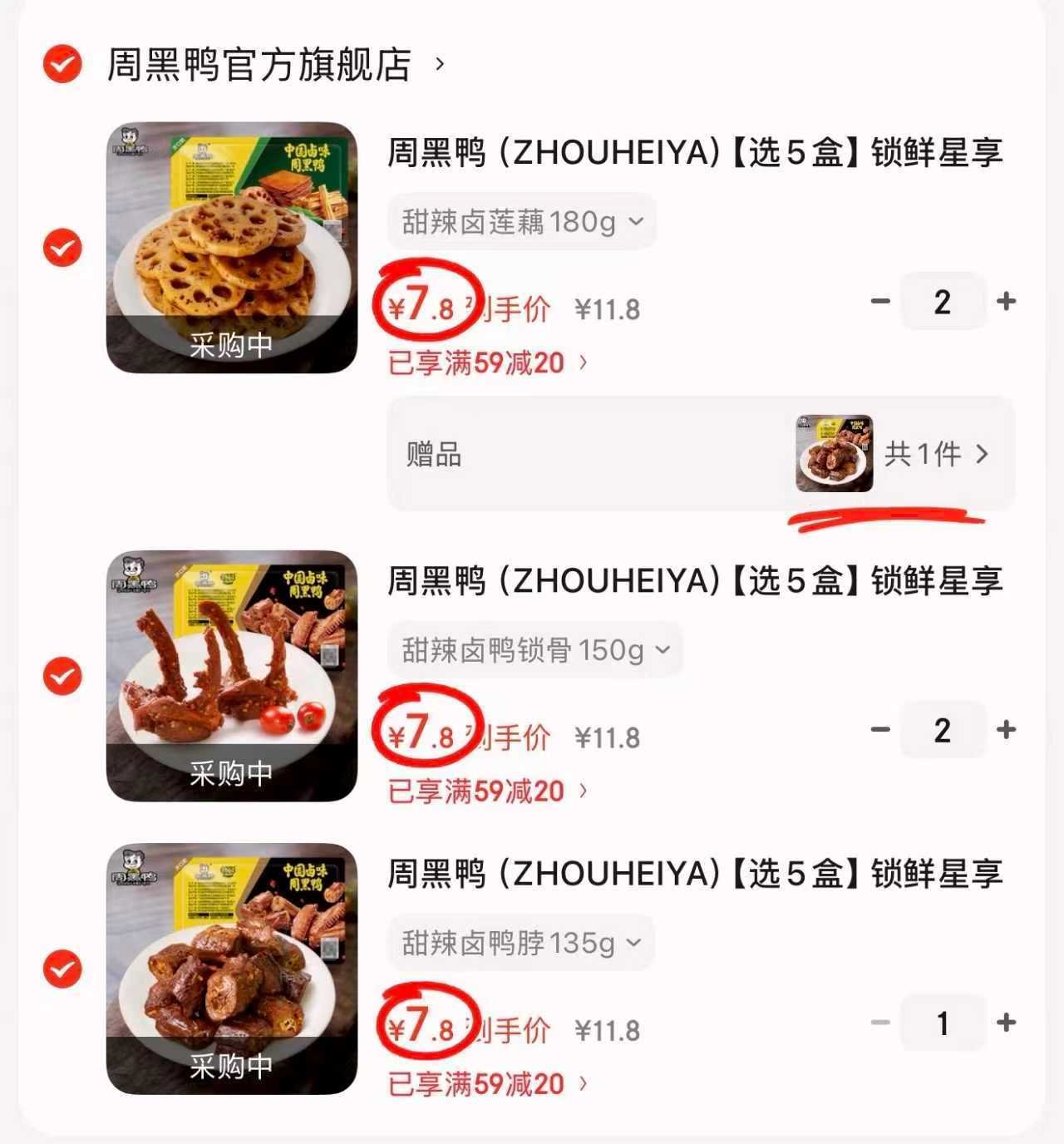Viewport: 1064px width, 1144px height.
Task: Open the 甜辣卤莲藕 product image
Action: pyautogui.click(x=232, y=248)
